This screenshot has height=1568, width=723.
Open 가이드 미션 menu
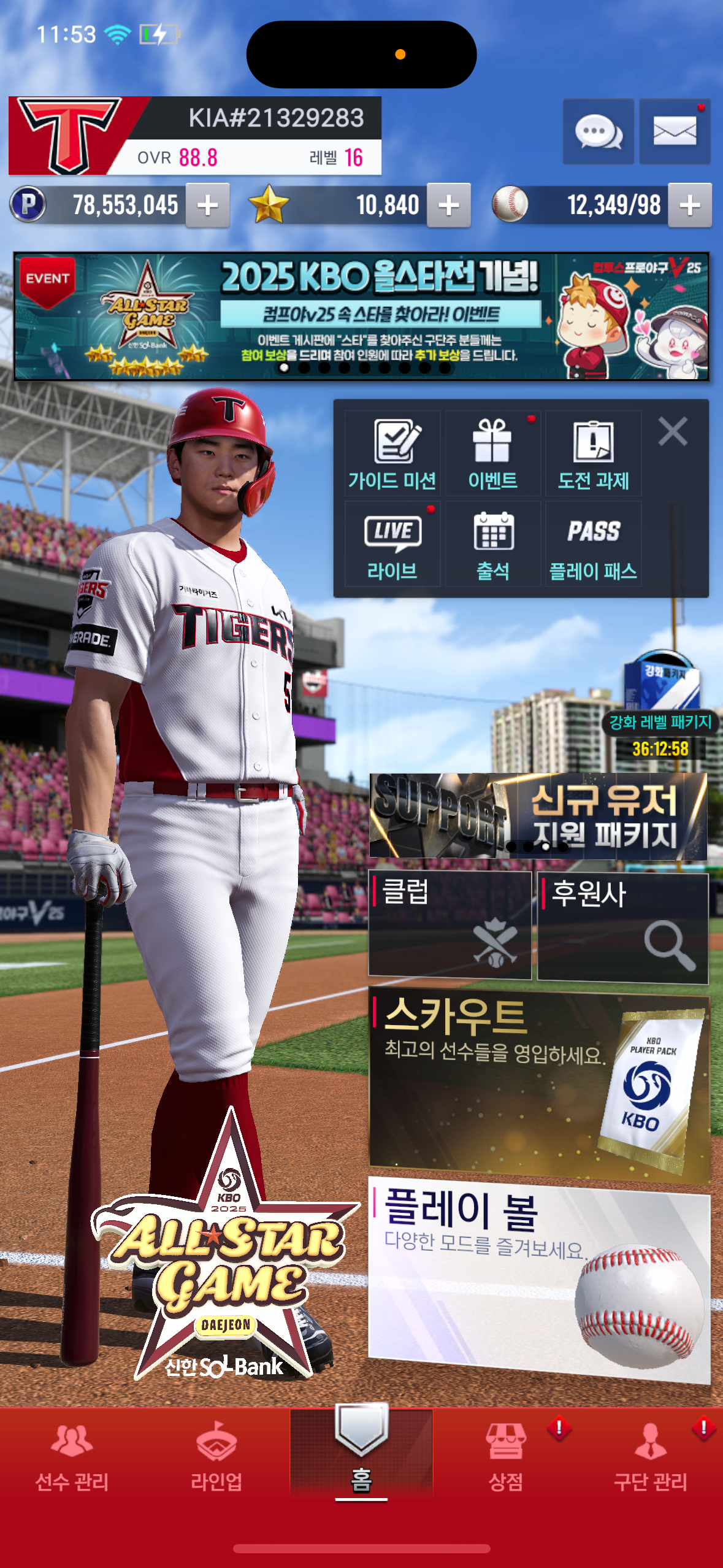pos(392,453)
